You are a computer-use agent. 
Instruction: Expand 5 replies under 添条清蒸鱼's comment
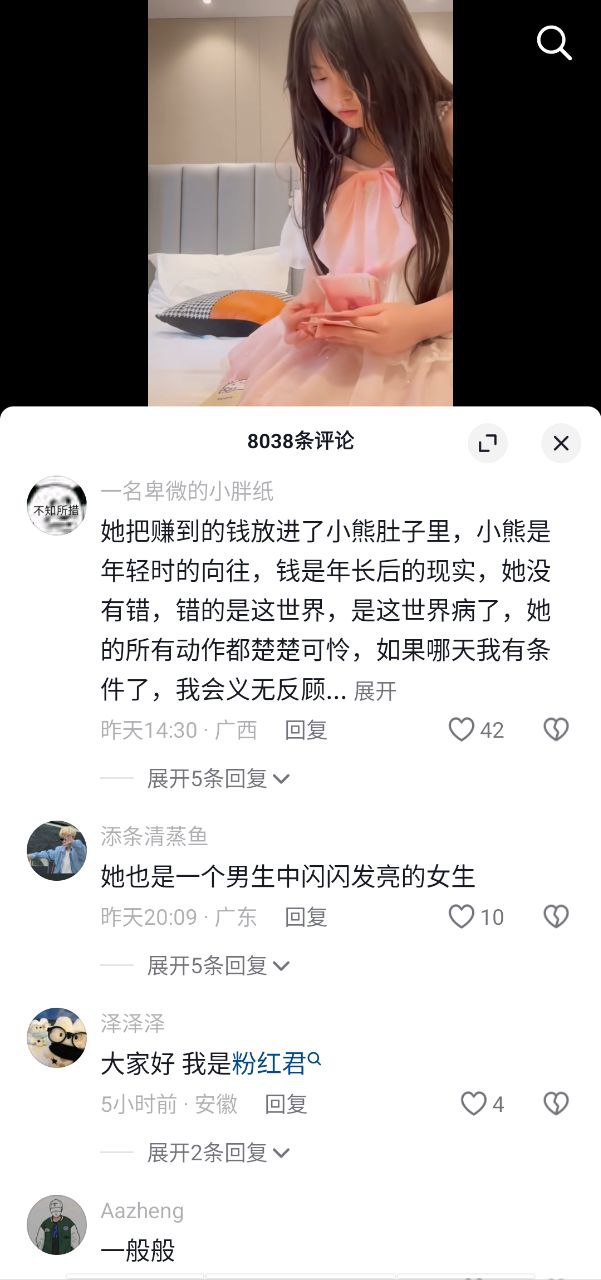coord(219,965)
